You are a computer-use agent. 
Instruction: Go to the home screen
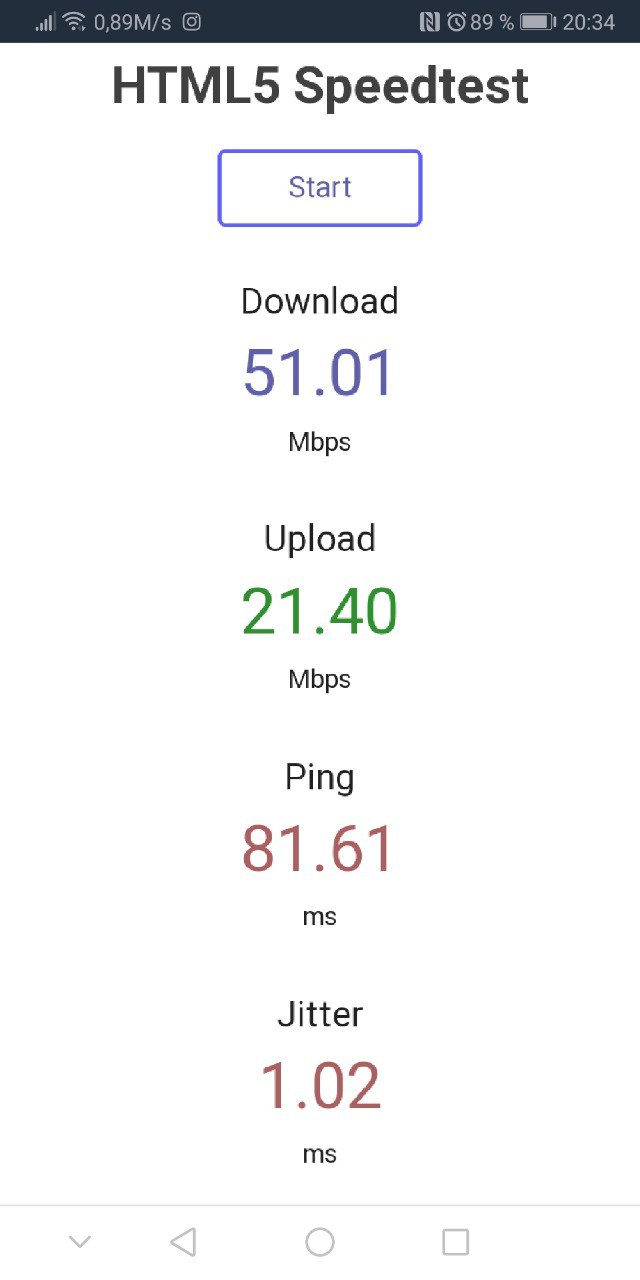pos(320,1242)
